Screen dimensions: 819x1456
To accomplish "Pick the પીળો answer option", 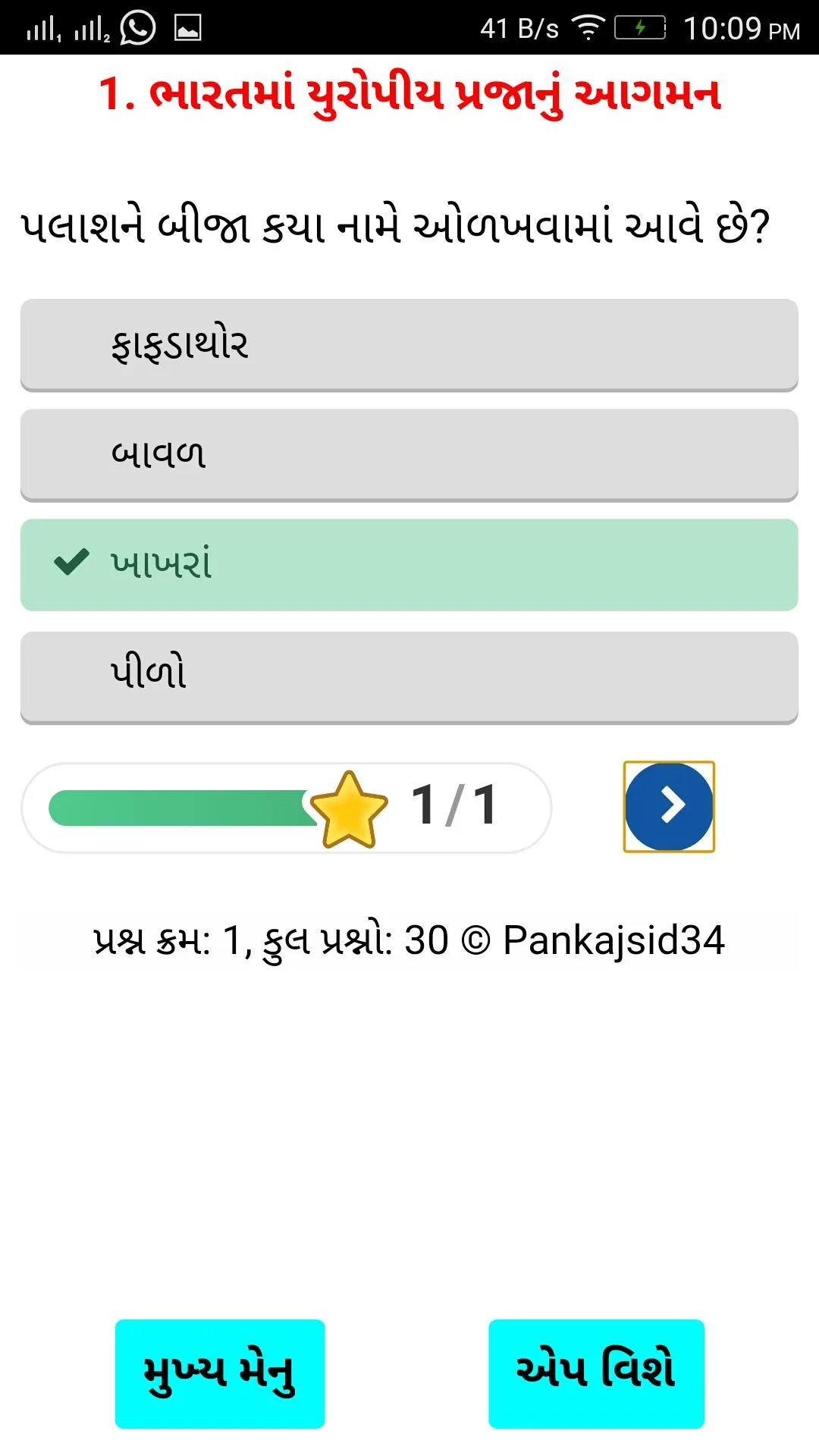I will click(x=409, y=675).
